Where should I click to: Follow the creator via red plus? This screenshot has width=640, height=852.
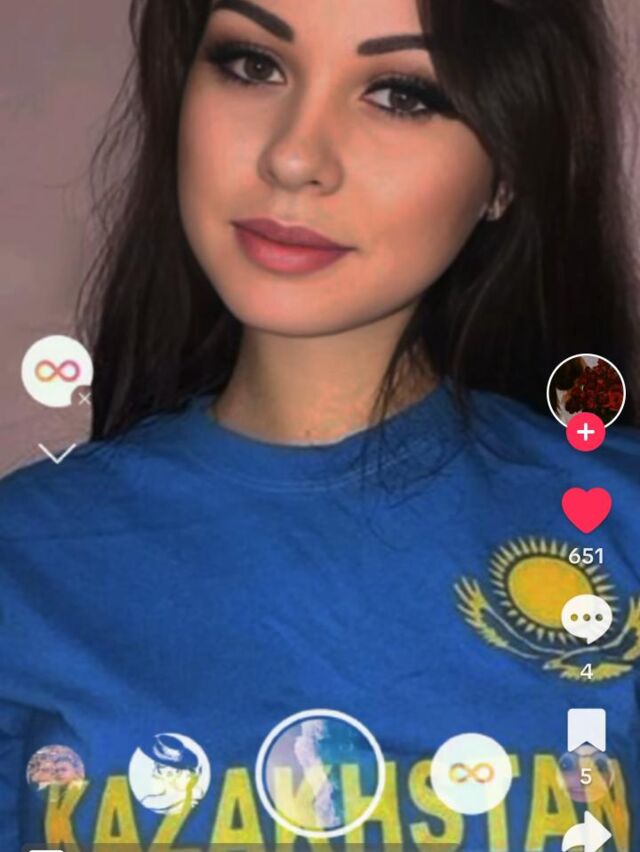click(x=585, y=433)
